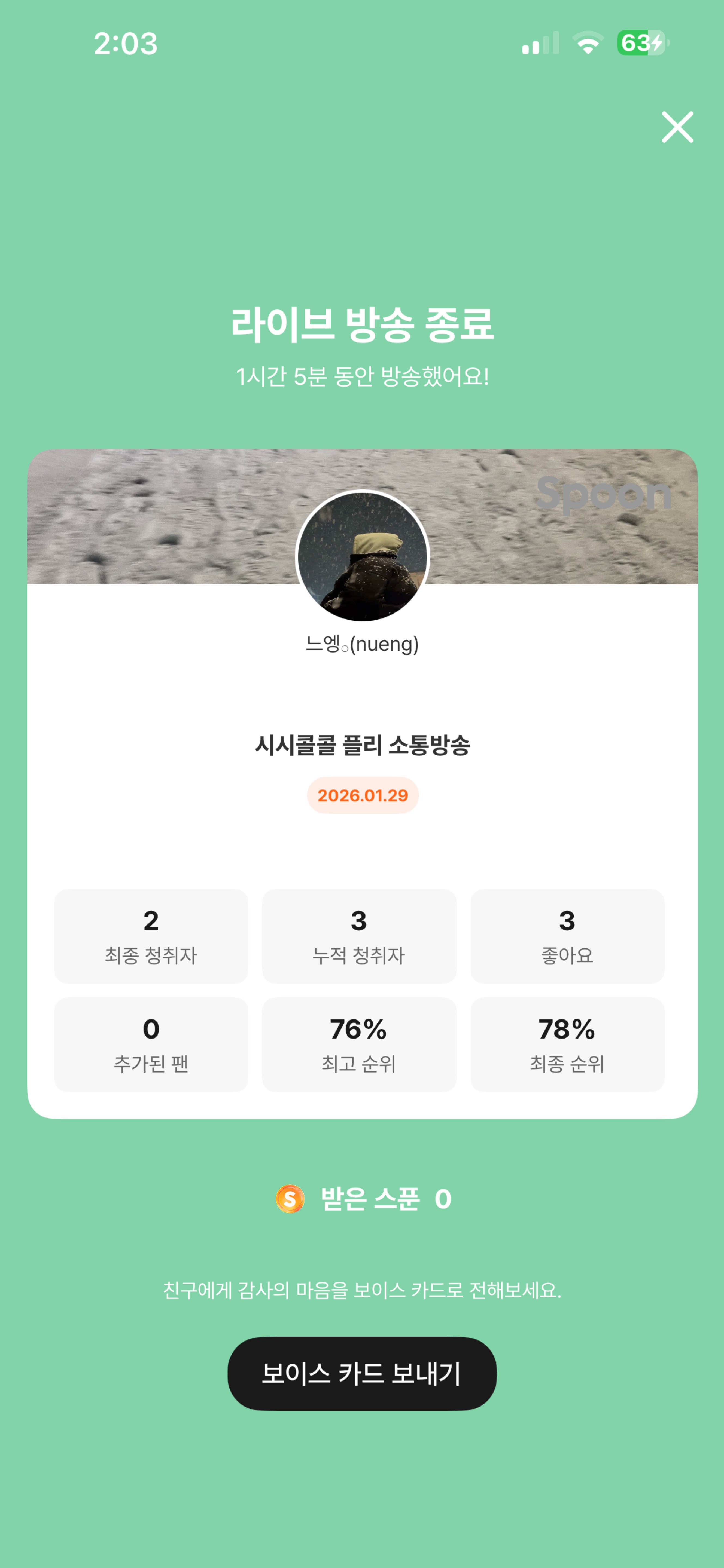The width and height of the screenshot is (724, 1568).
Task: Close the live broadcast ended screen
Action: 677,127
